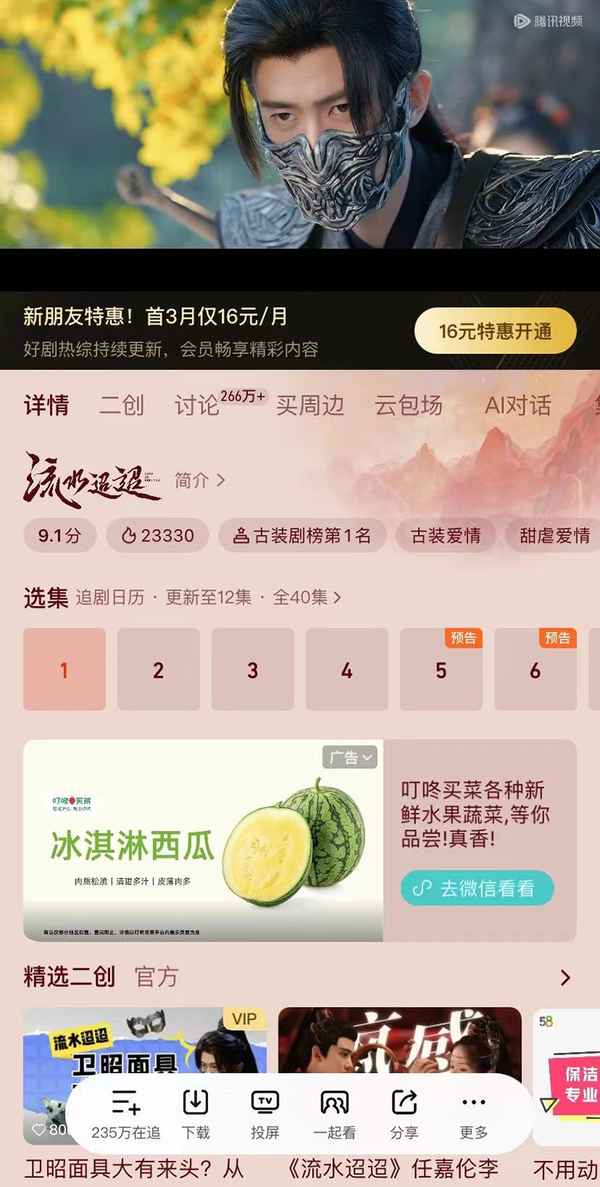Switch to the AI对话 tab

click(517, 405)
